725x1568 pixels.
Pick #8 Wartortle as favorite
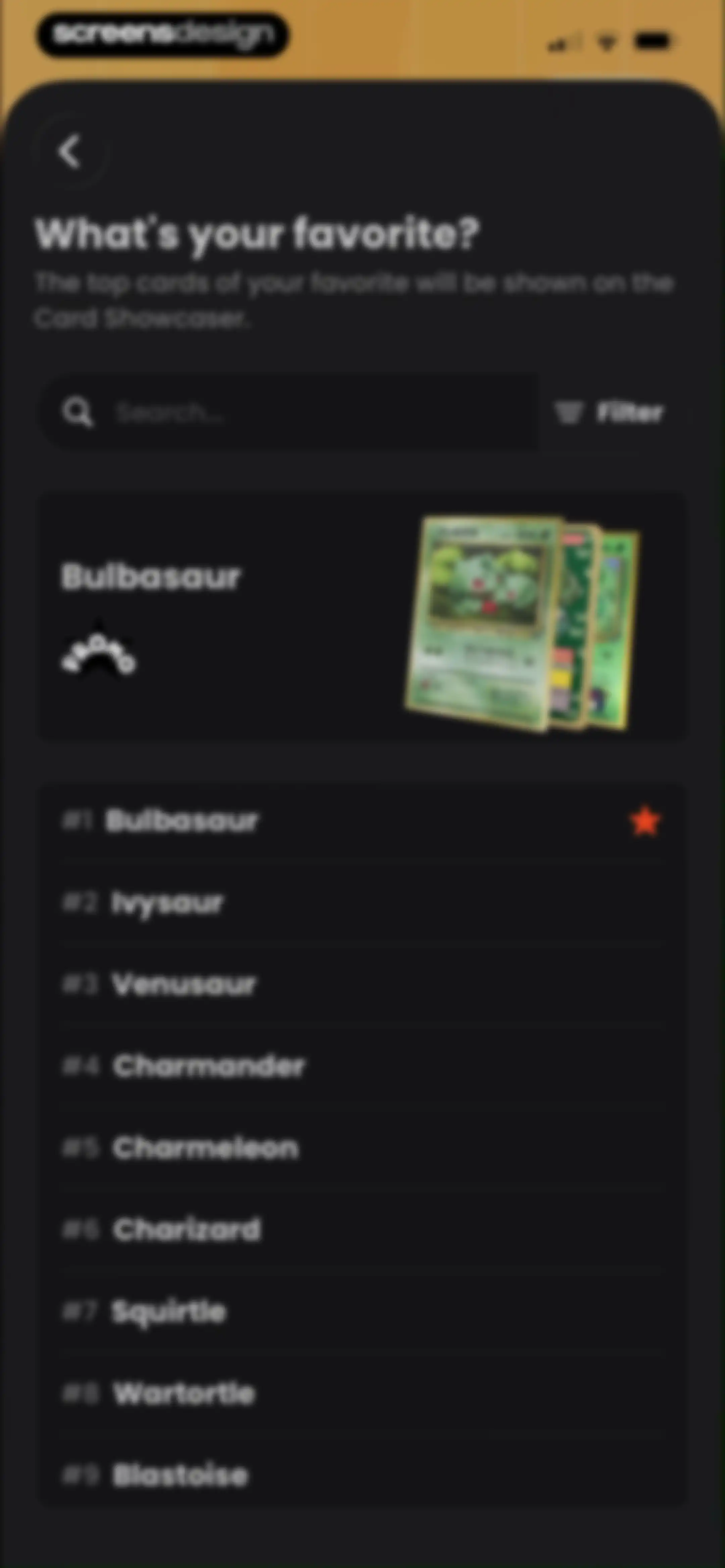363,1393
